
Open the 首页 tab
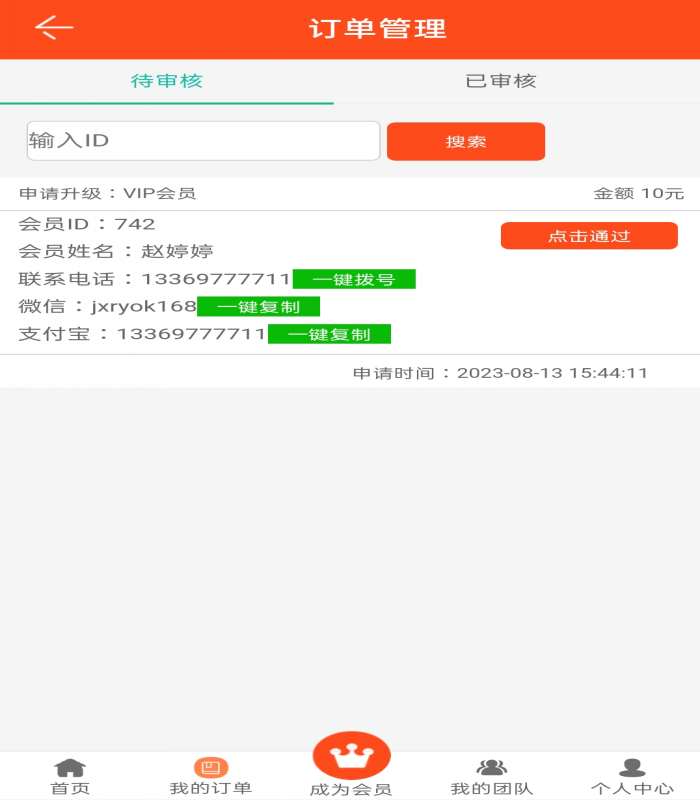coord(70,776)
